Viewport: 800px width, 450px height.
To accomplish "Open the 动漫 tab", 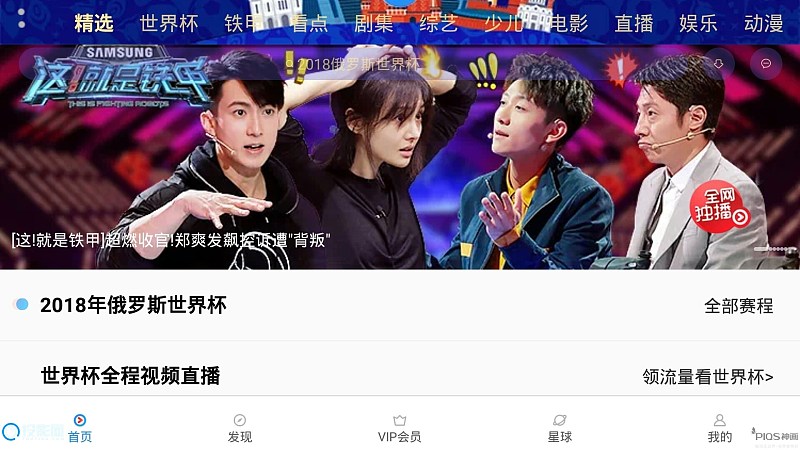I will coord(764,24).
